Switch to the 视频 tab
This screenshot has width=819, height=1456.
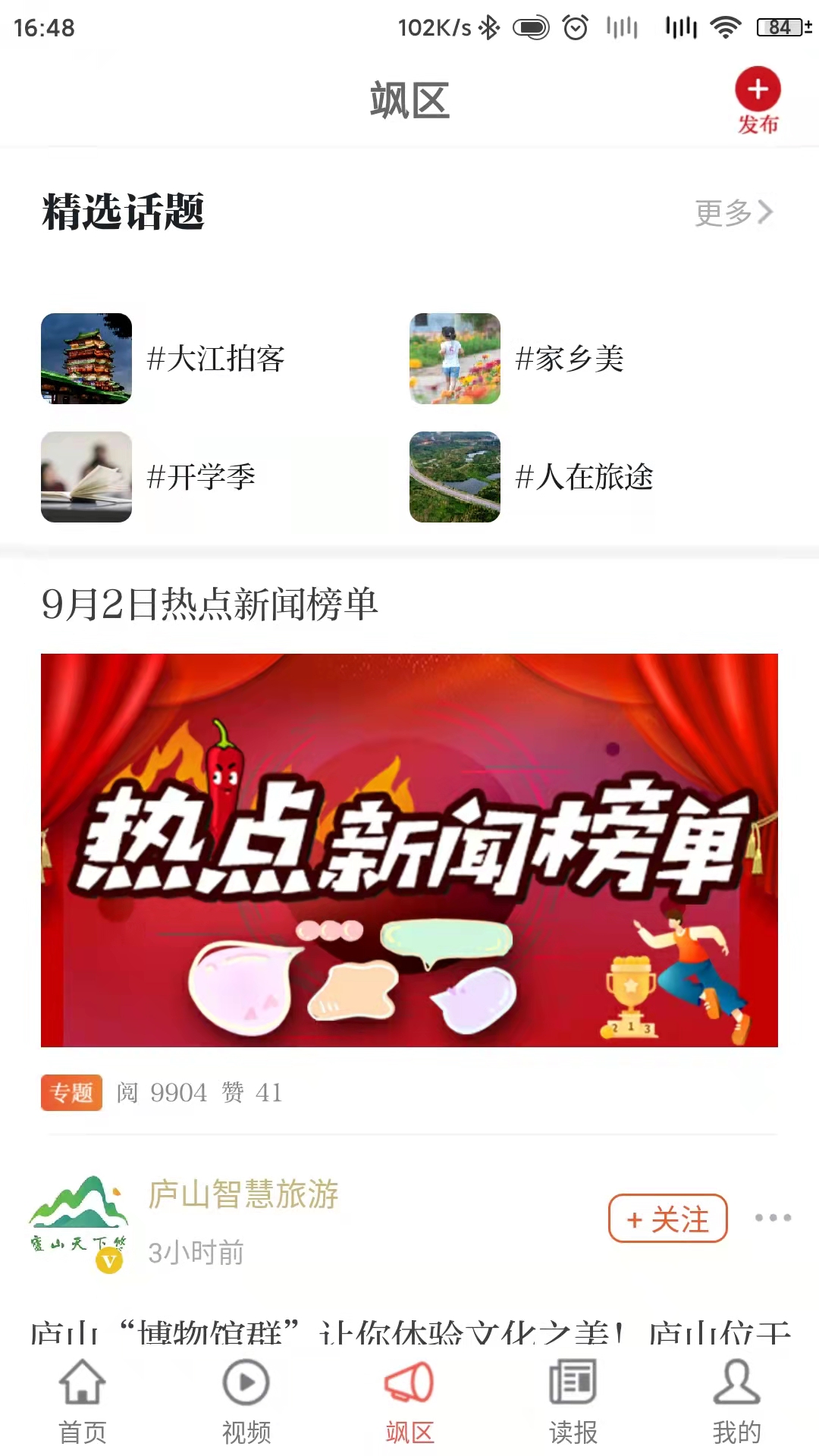pos(246,1401)
